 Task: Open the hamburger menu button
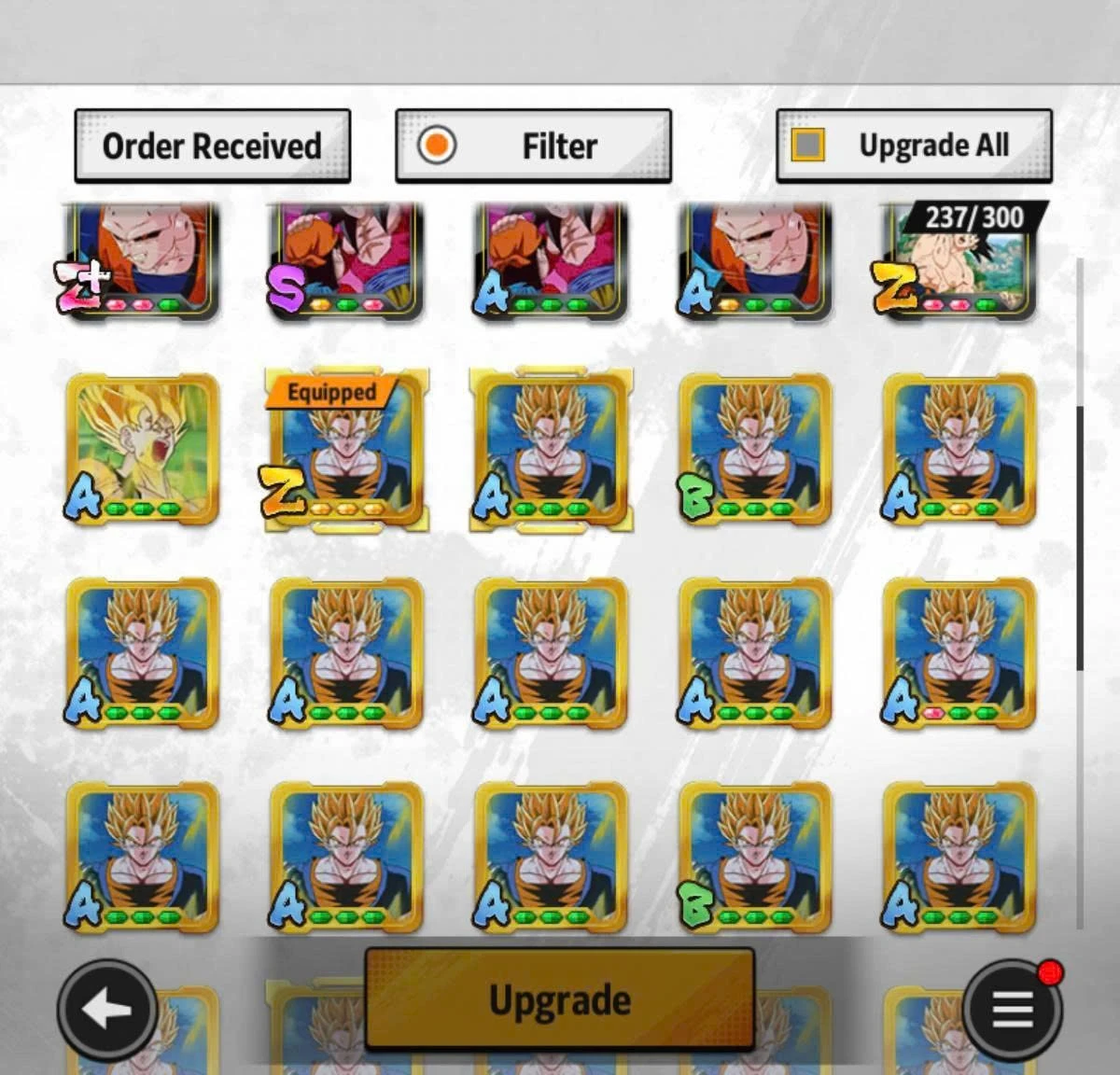click(1012, 1010)
